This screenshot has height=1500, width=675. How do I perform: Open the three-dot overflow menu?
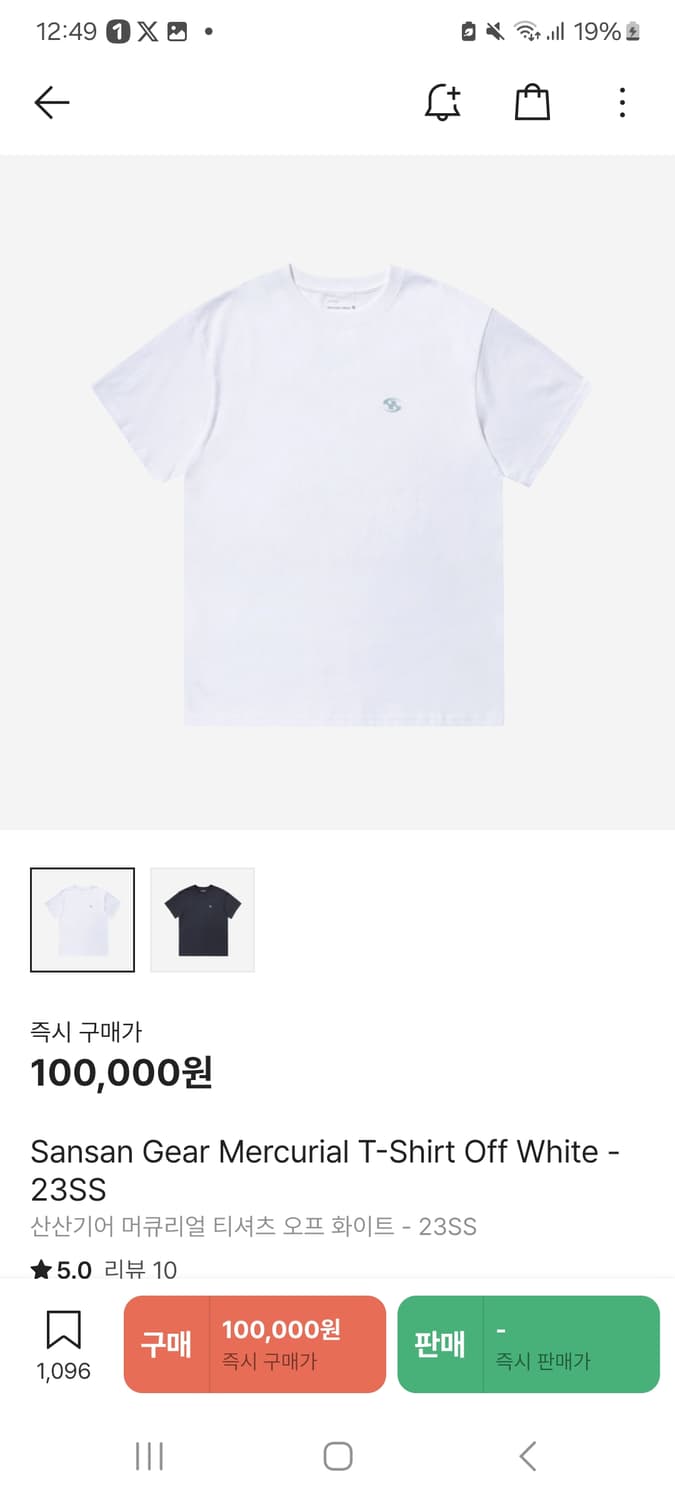pyautogui.click(x=622, y=102)
